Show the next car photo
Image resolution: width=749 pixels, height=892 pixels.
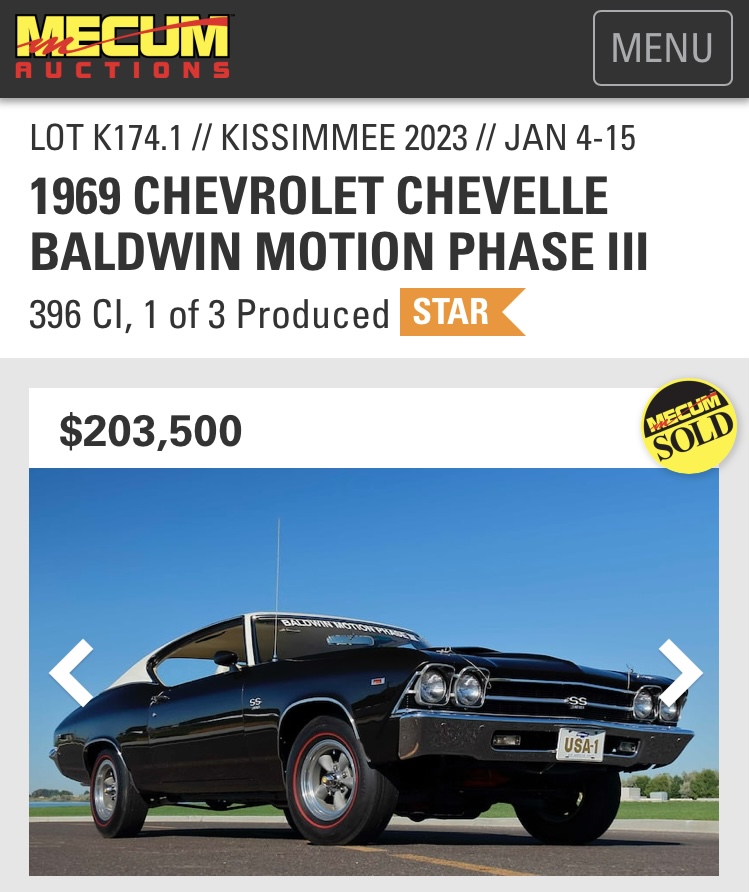[681, 672]
